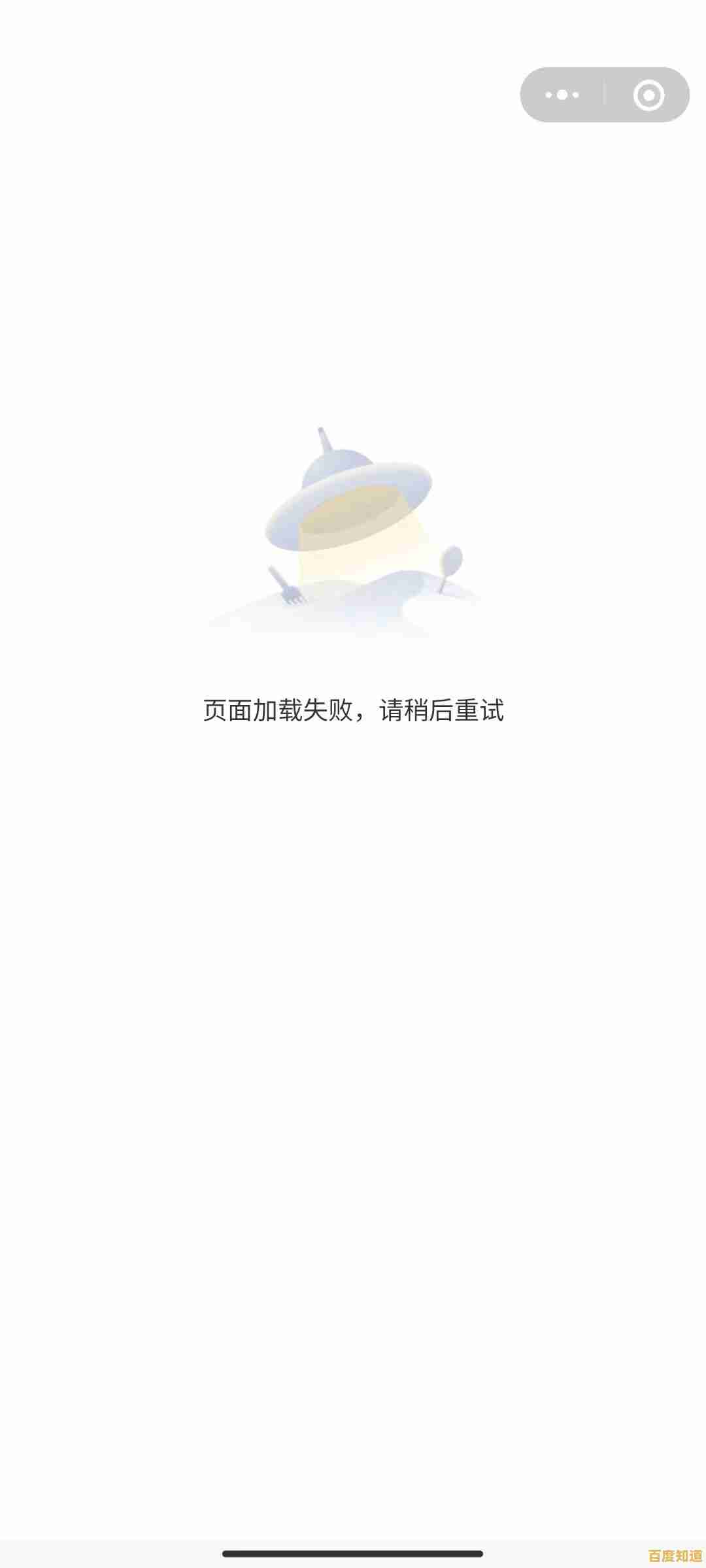Tap the circular close capsule icon
The image size is (706, 1568).
click(647, 95)
